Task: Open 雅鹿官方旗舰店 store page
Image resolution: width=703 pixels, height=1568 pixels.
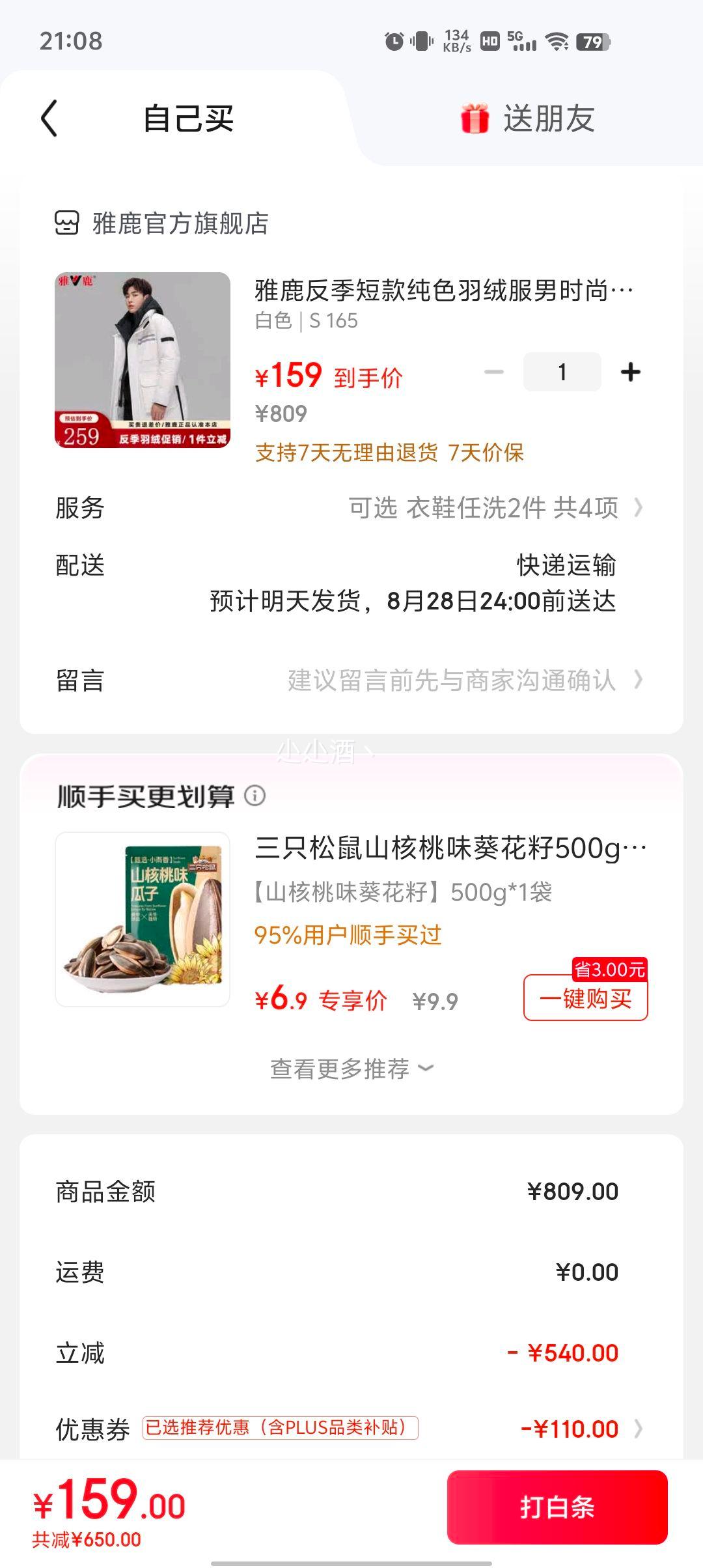Action: click(161, 223)
